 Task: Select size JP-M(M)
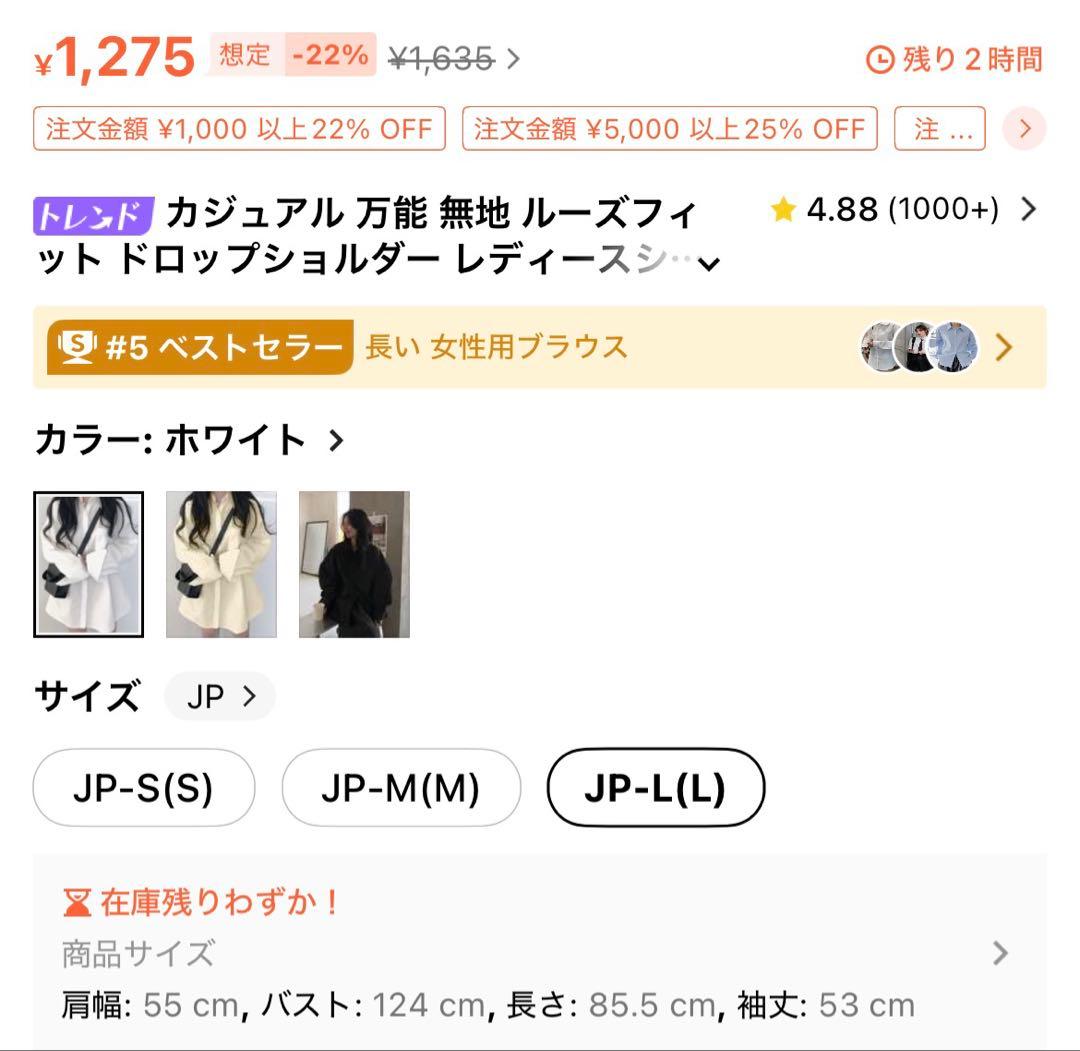[x=401, y=788]
